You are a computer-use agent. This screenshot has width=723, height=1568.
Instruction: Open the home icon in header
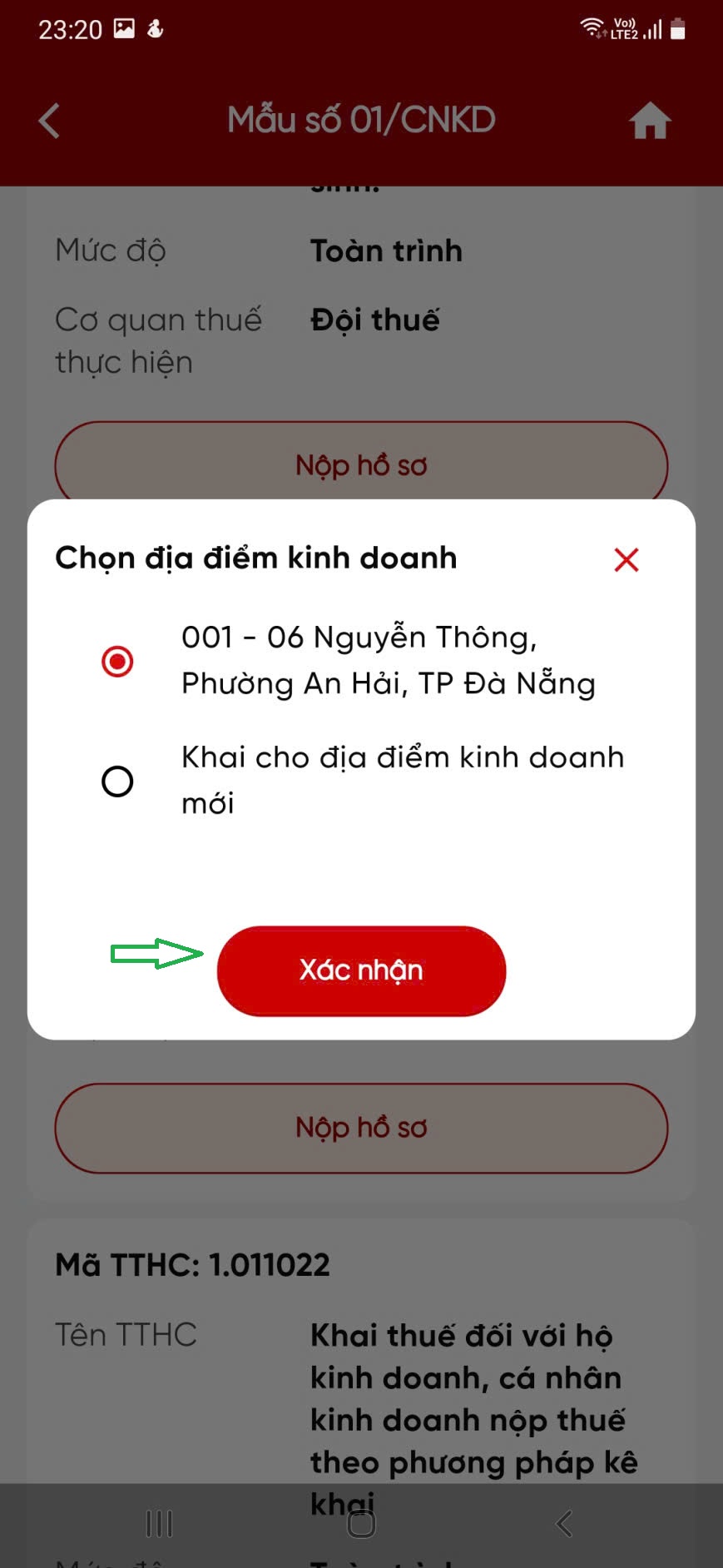[x=650, y=122]
